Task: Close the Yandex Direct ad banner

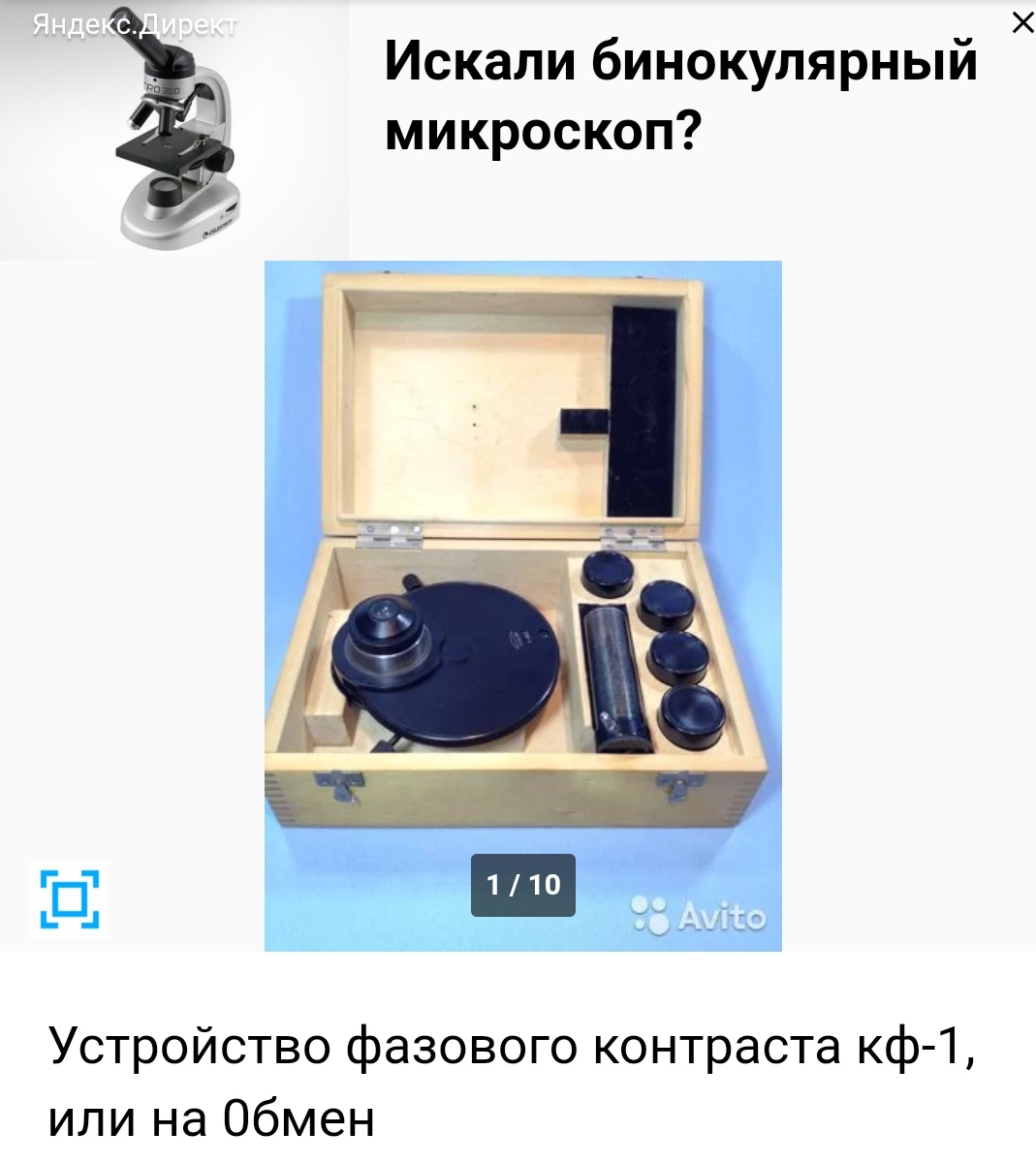Action: (1022, 23)
